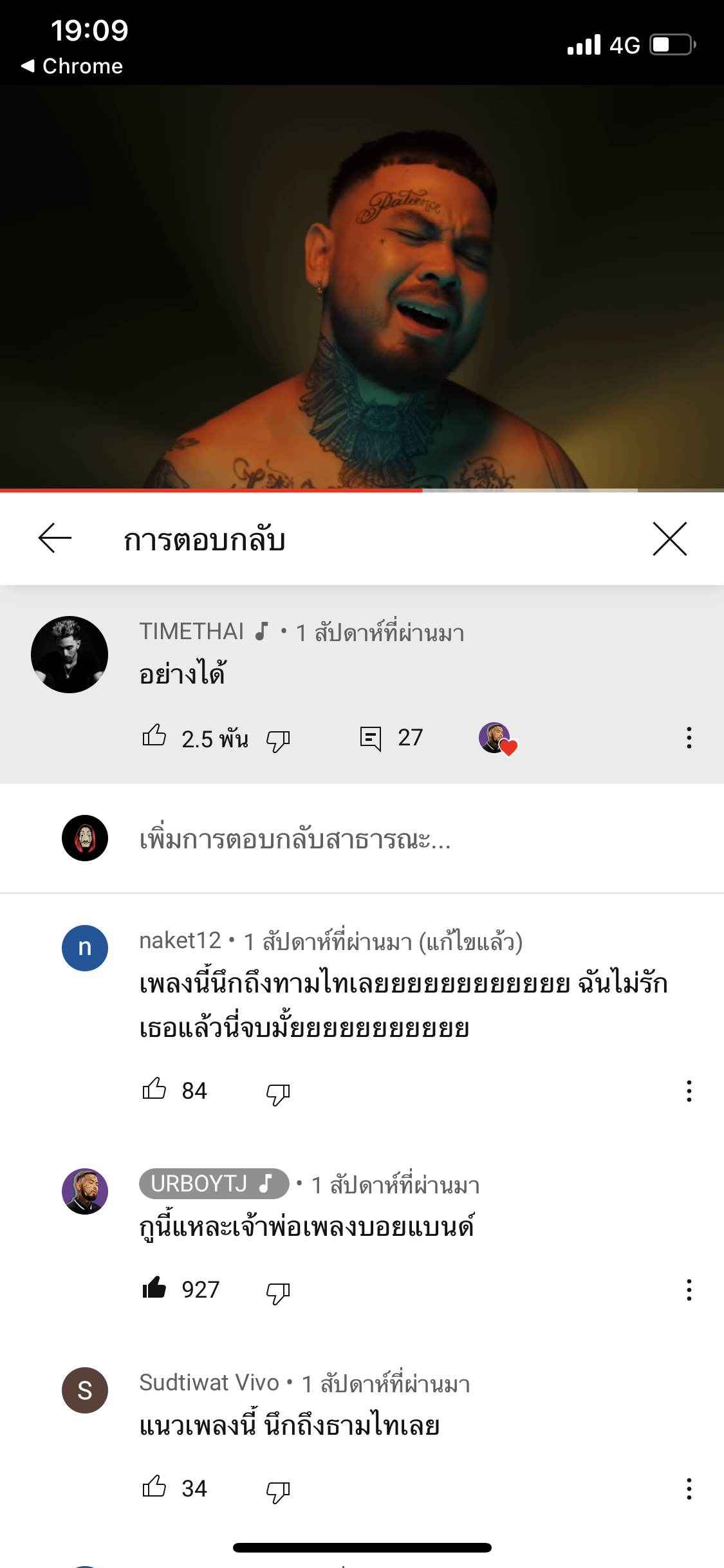Remove the like from URBOYTJ's reply
Viewport: 724px width, 1568px height.
click(x=154, y=1289)
